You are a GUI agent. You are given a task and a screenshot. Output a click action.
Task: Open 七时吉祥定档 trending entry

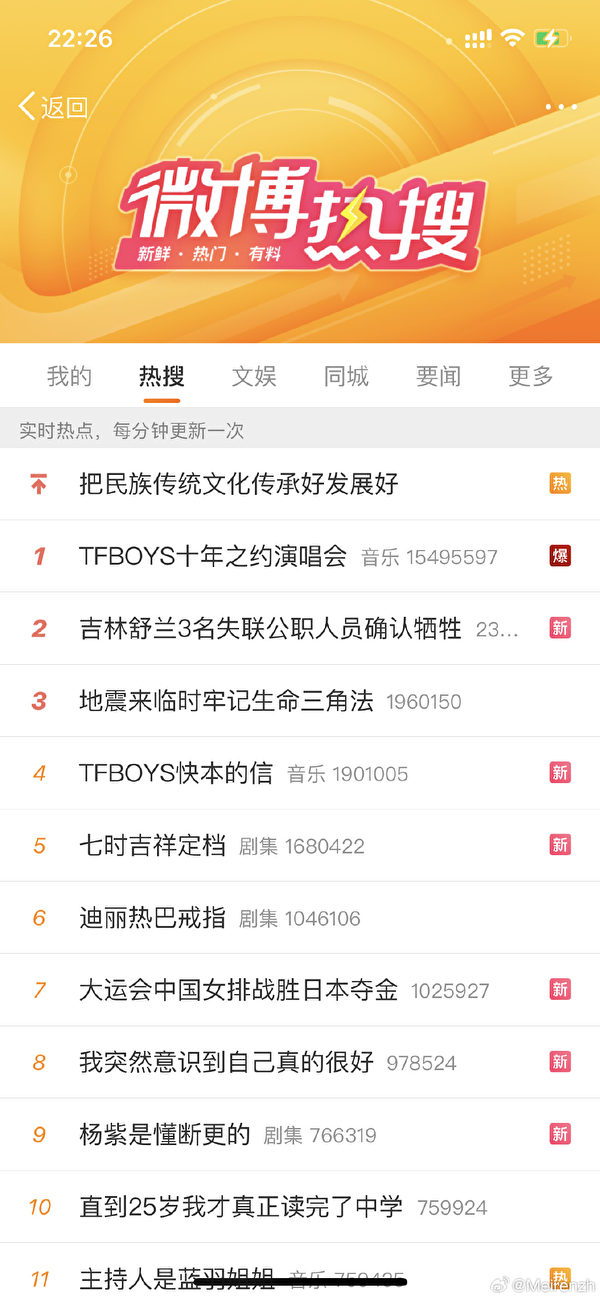(300, 845)
